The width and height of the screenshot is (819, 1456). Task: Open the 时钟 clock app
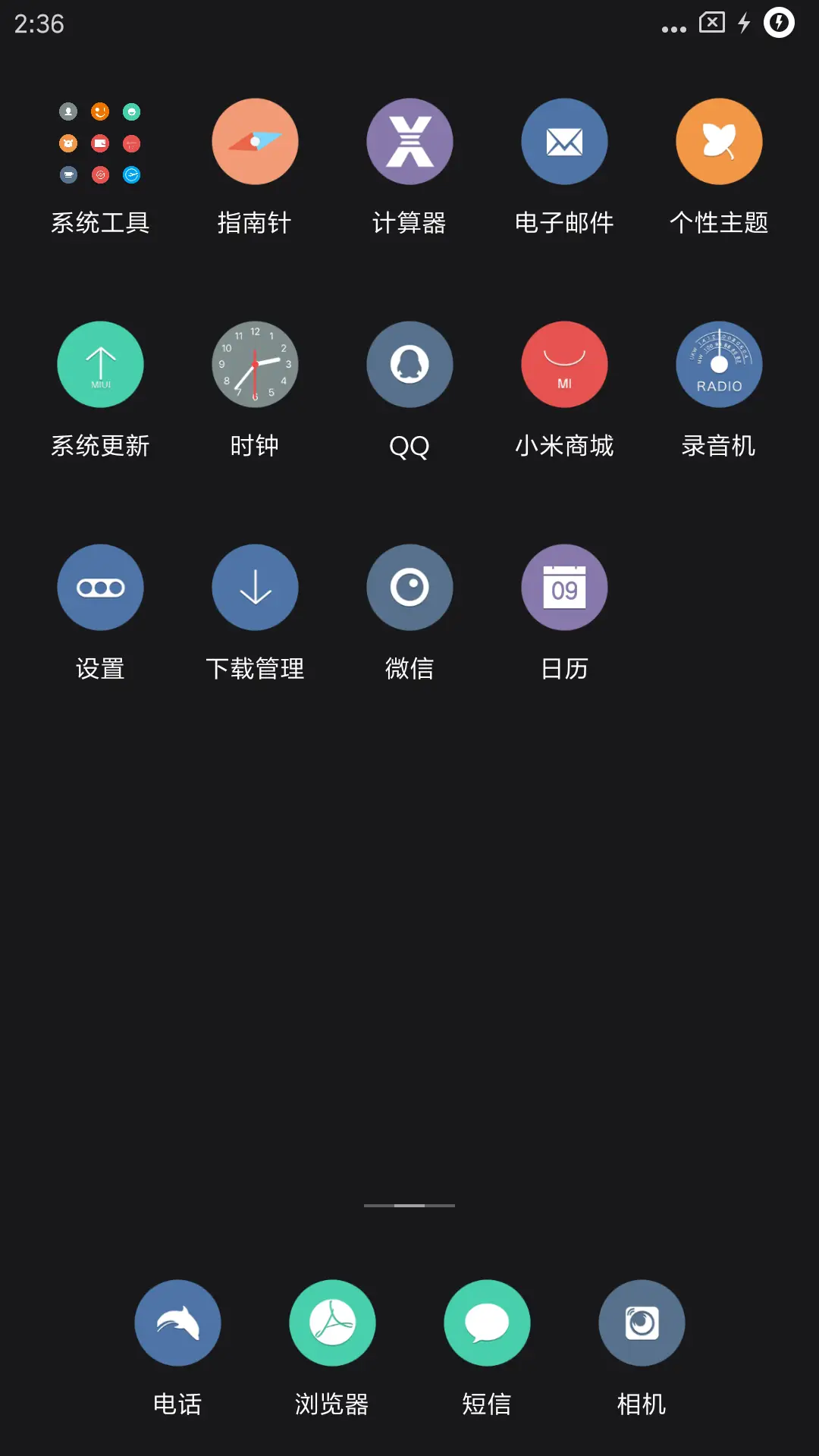tap(255, 365)
